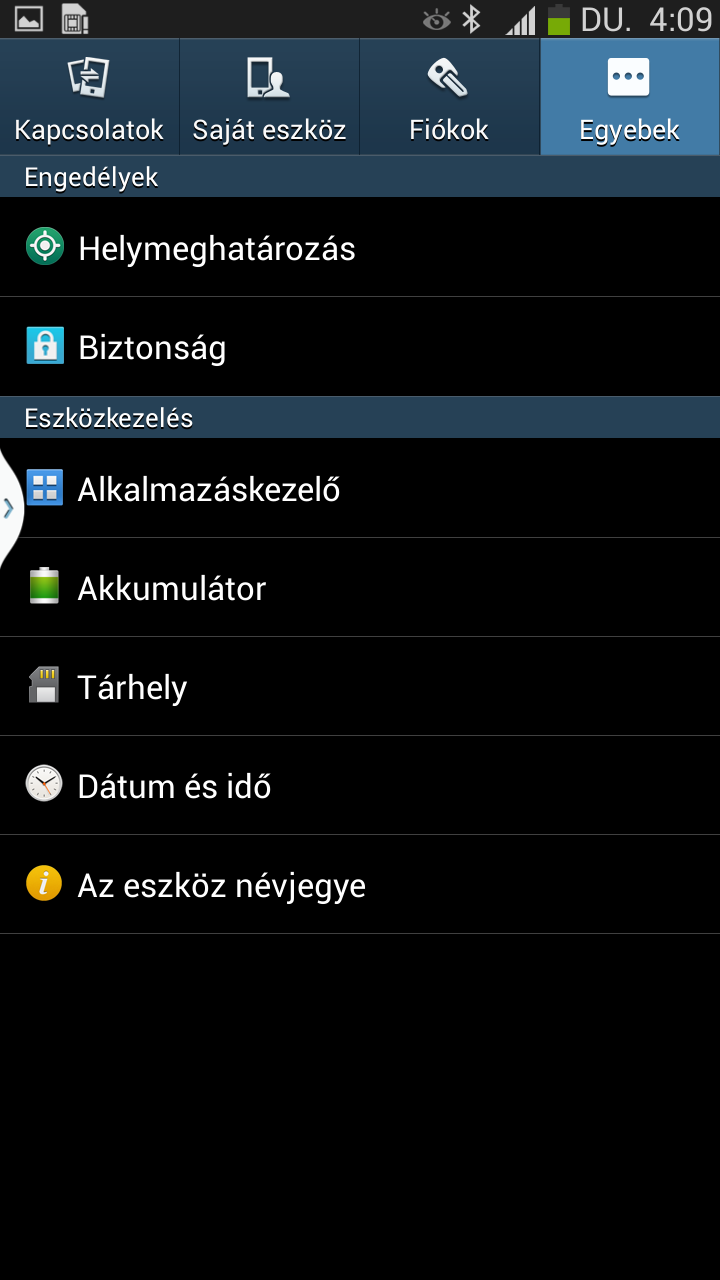View Akkumulátor usage
The width and height of the screenshot is (720, 1280).
[x=360, y=588]
